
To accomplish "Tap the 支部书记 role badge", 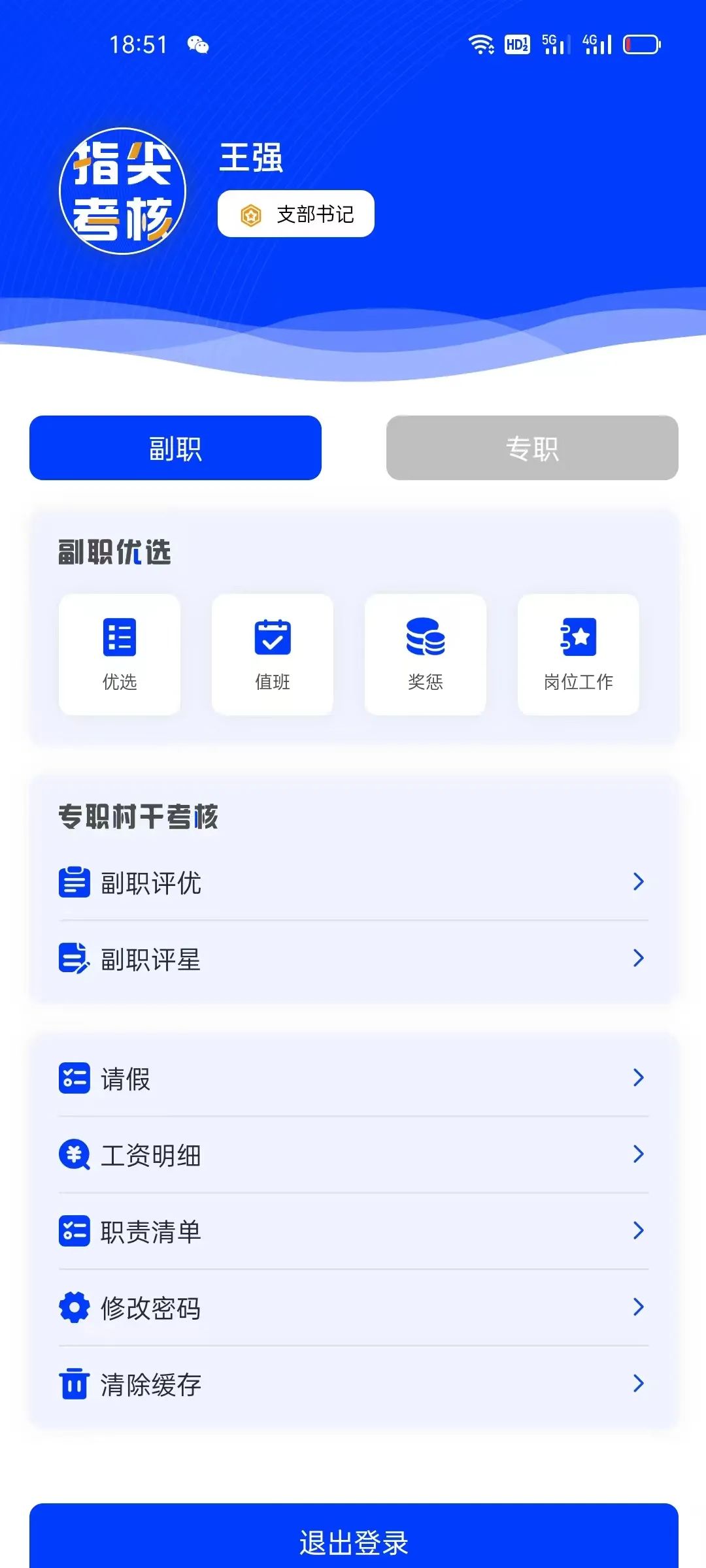I will pos(296,214).
